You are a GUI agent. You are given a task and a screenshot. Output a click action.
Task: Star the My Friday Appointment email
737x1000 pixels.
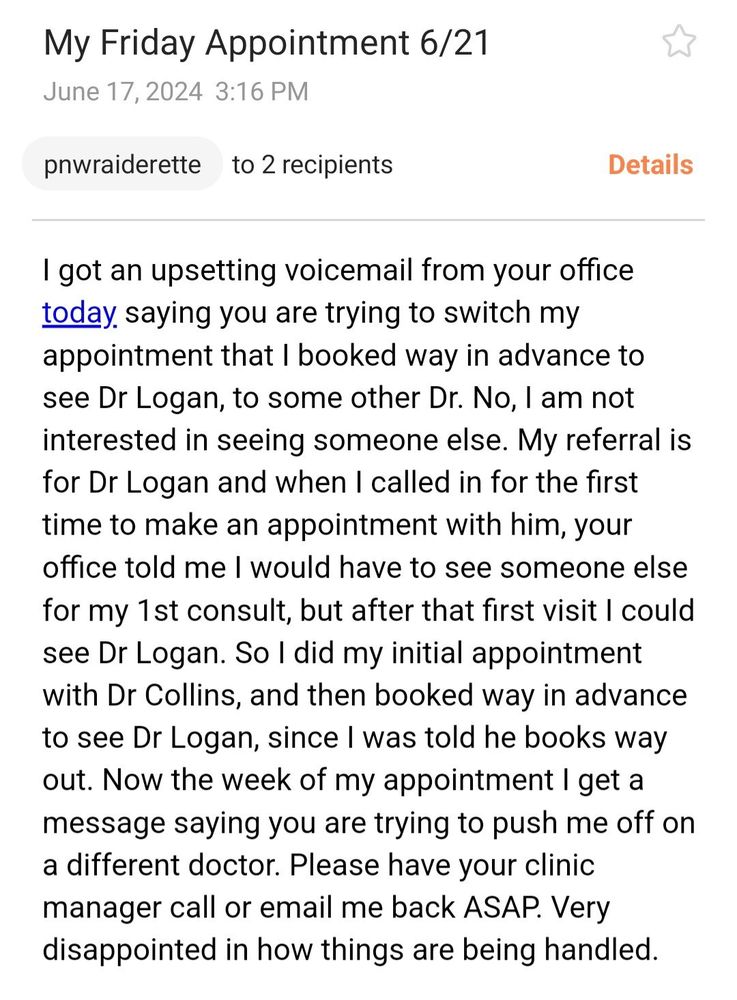point(679,42)
